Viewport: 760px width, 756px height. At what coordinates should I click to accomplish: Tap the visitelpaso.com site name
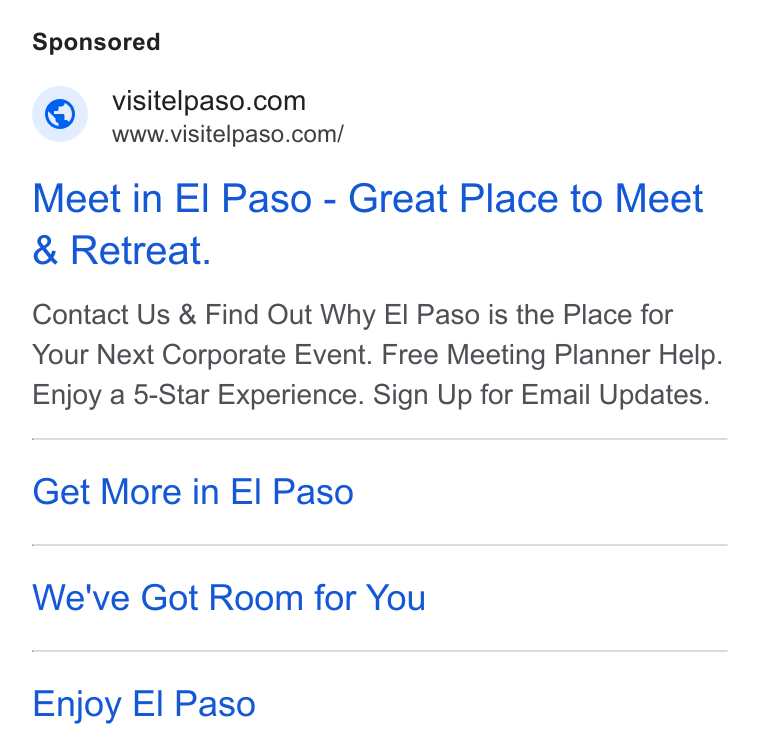[209, 101]
